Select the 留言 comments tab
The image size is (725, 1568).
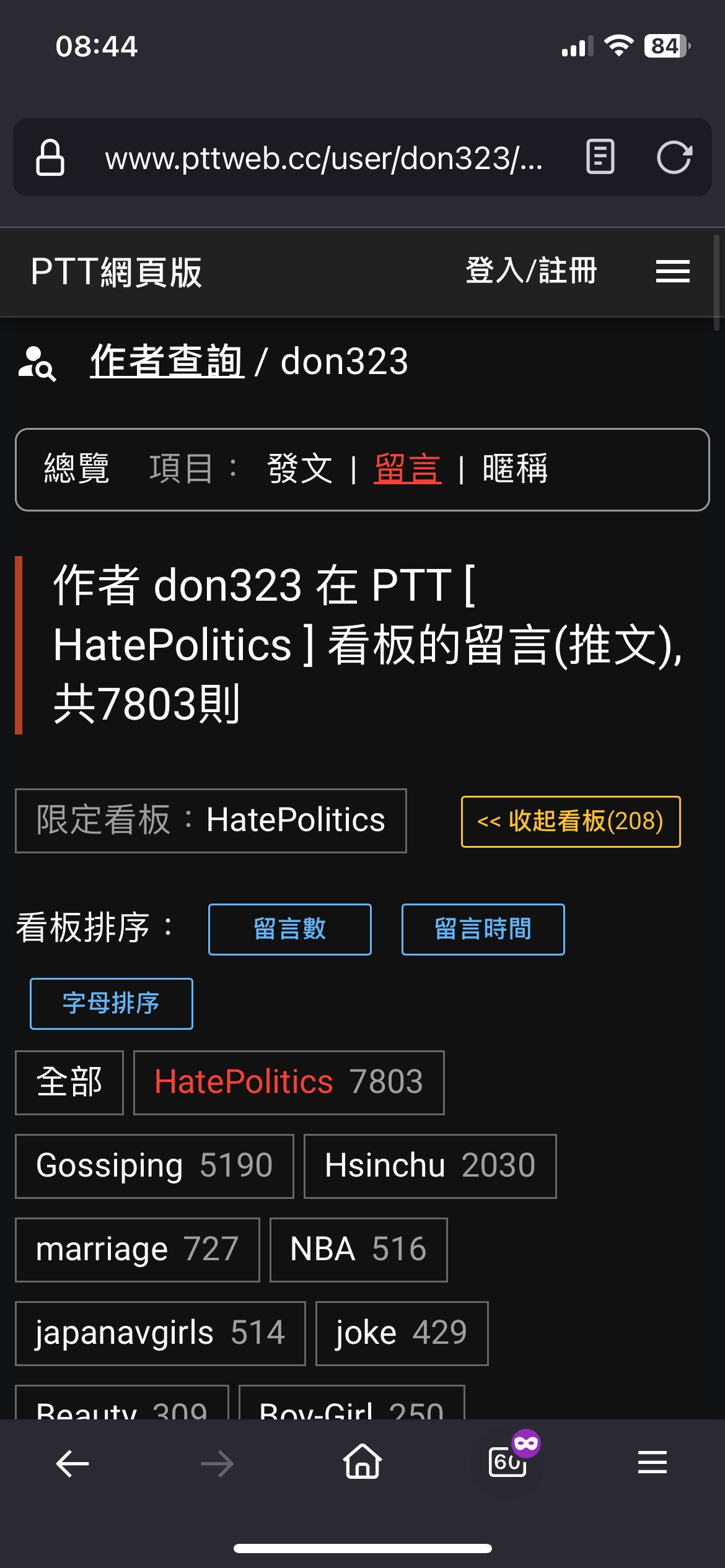pos(408,468)
